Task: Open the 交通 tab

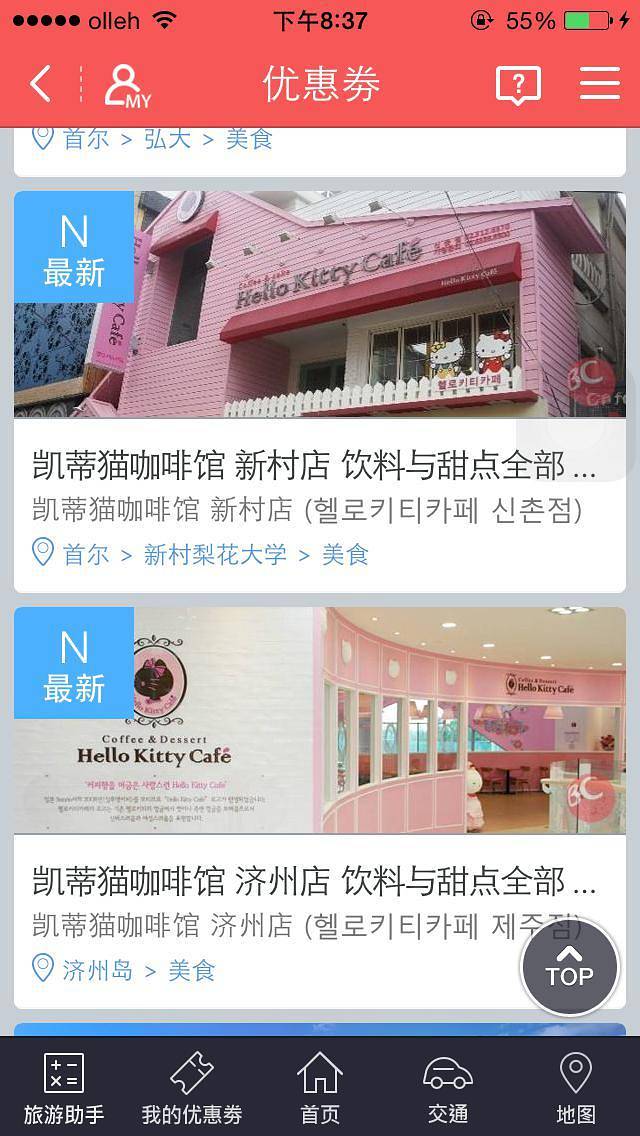Action: [448, 1088]
